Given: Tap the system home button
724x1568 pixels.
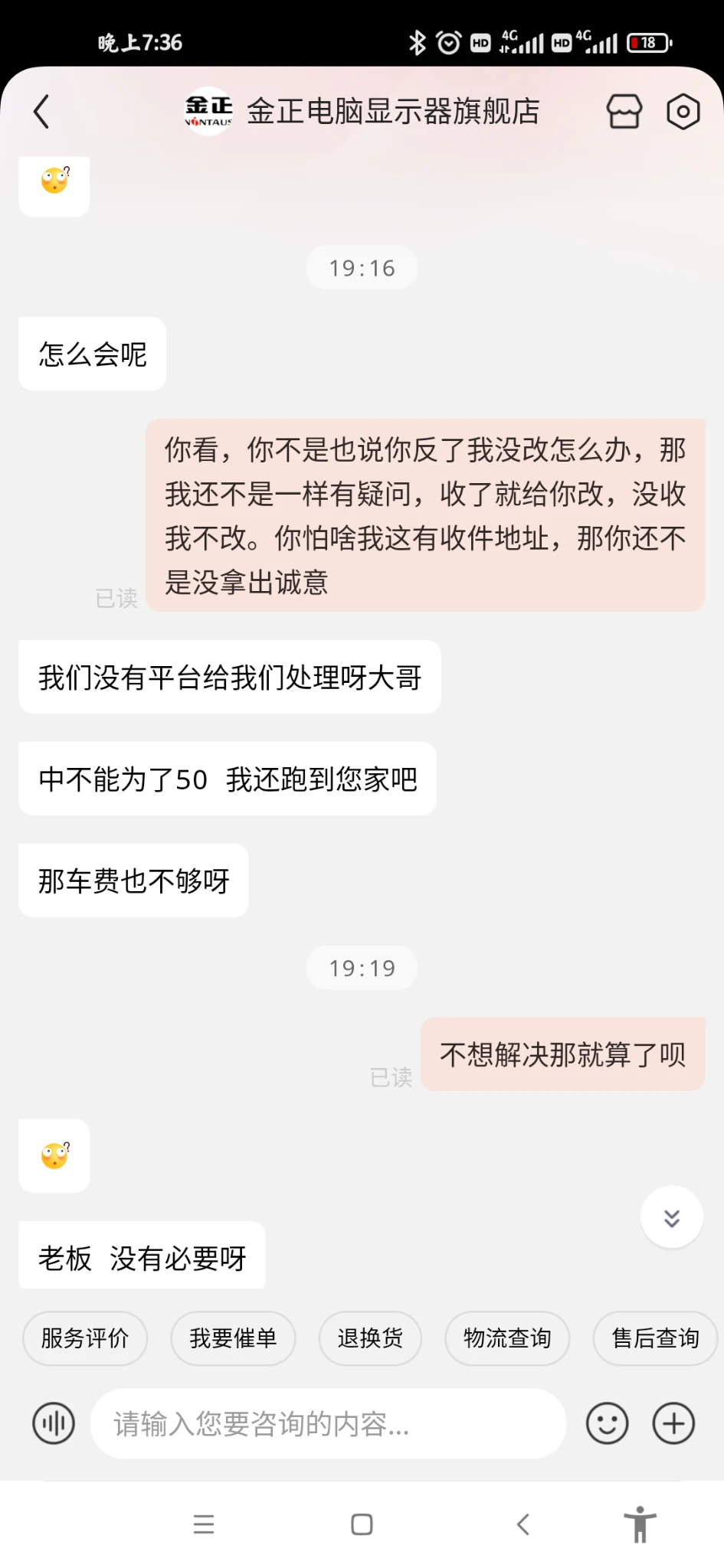Looking at the screenshot, I should click(x=362, y=1524).
